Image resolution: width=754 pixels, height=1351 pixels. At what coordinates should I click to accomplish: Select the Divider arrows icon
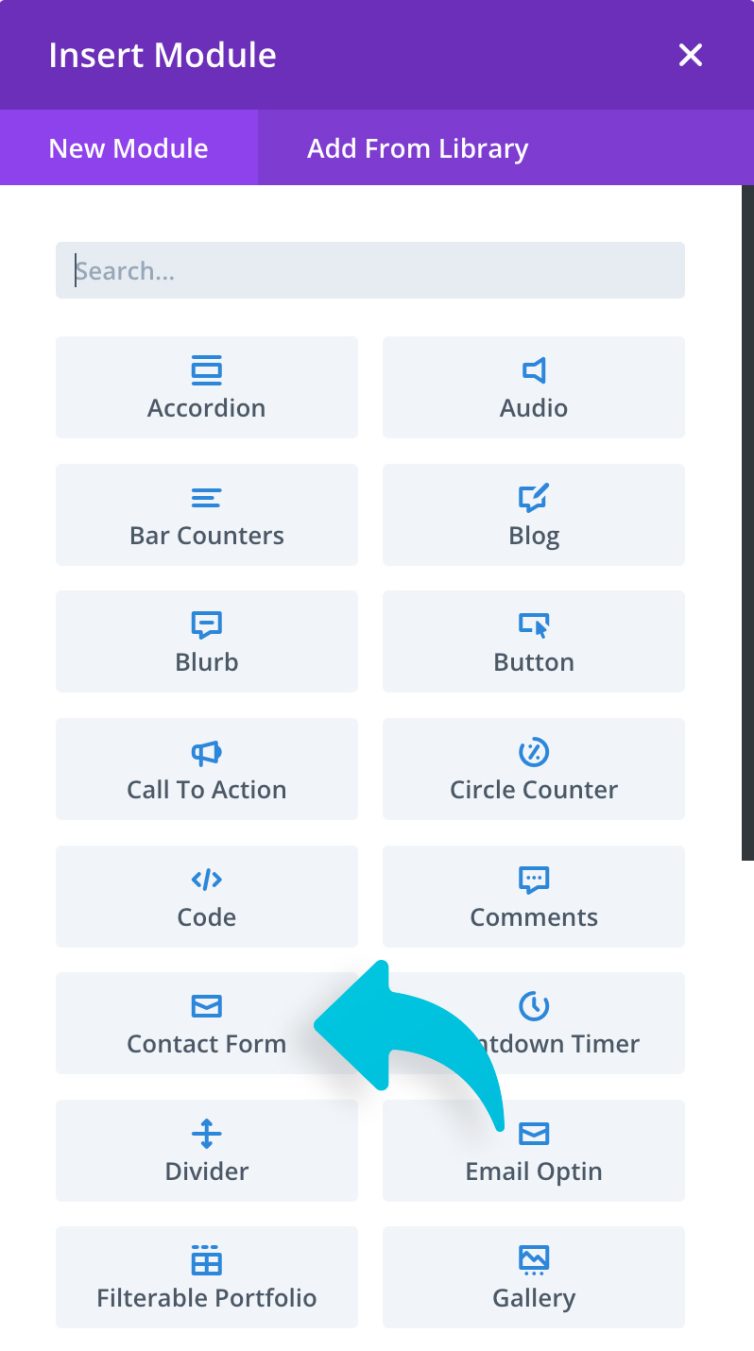pos(207,1131)
